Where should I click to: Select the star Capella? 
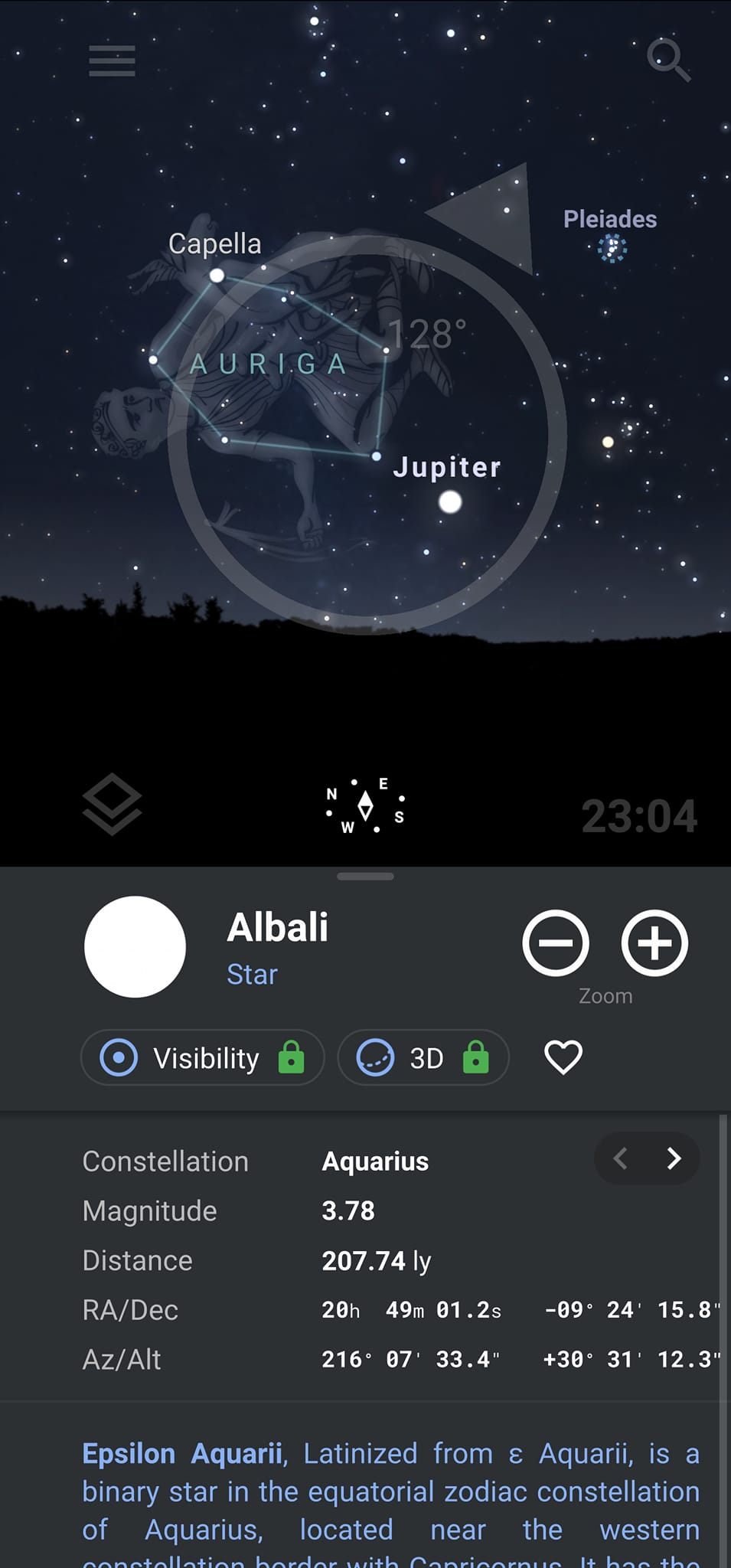[217, 275]
